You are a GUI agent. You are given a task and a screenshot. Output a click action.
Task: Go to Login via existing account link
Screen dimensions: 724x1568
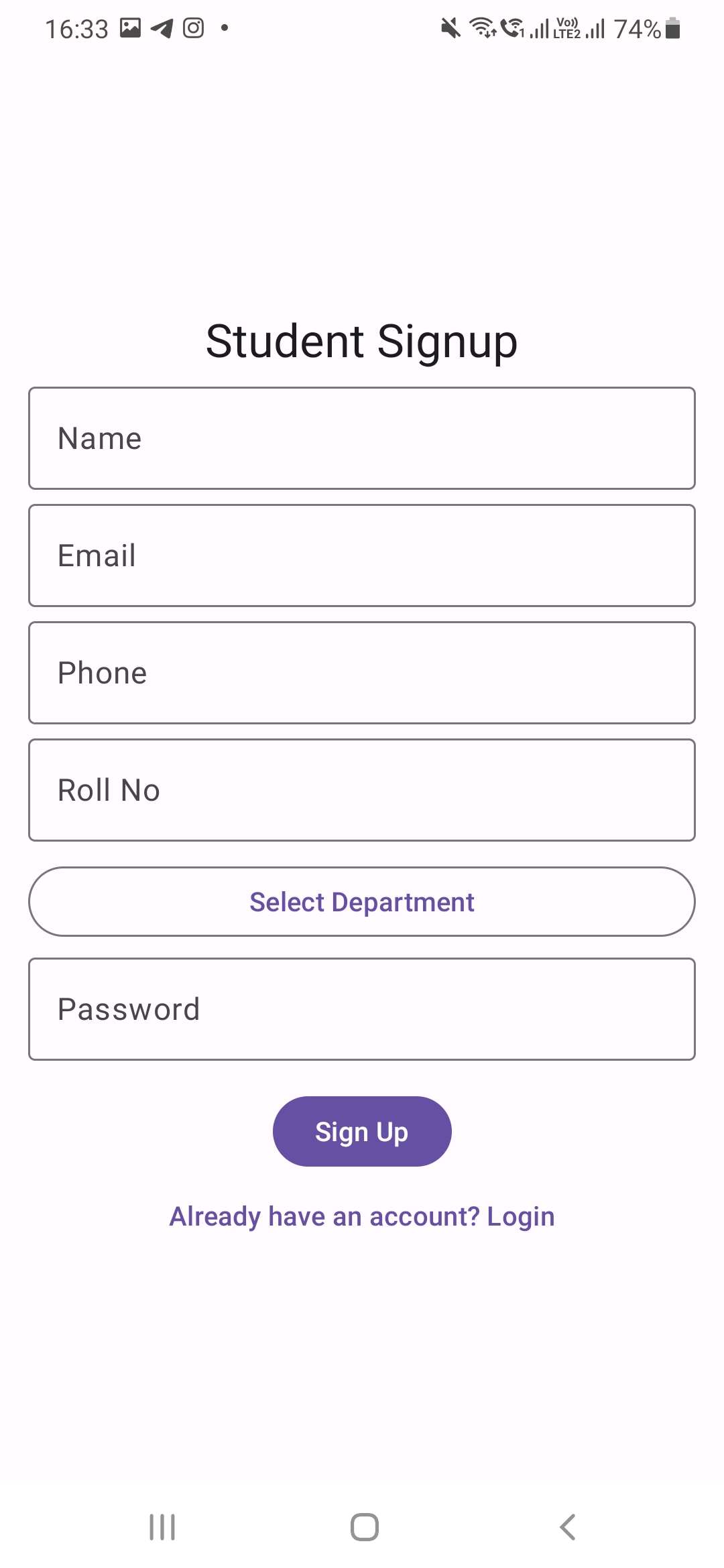[x=362, y=1216]
